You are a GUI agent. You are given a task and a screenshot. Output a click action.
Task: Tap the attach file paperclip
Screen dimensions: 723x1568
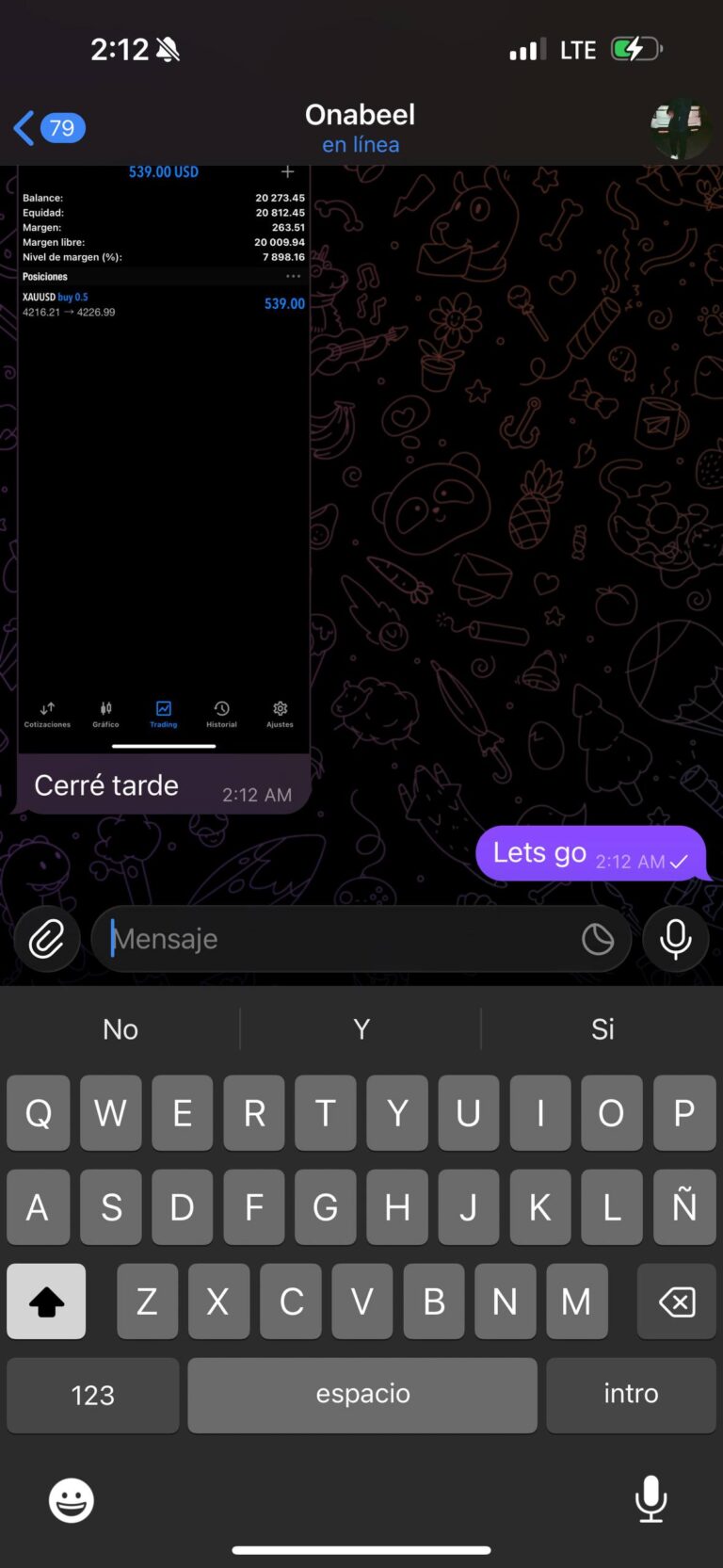(46, 939)
